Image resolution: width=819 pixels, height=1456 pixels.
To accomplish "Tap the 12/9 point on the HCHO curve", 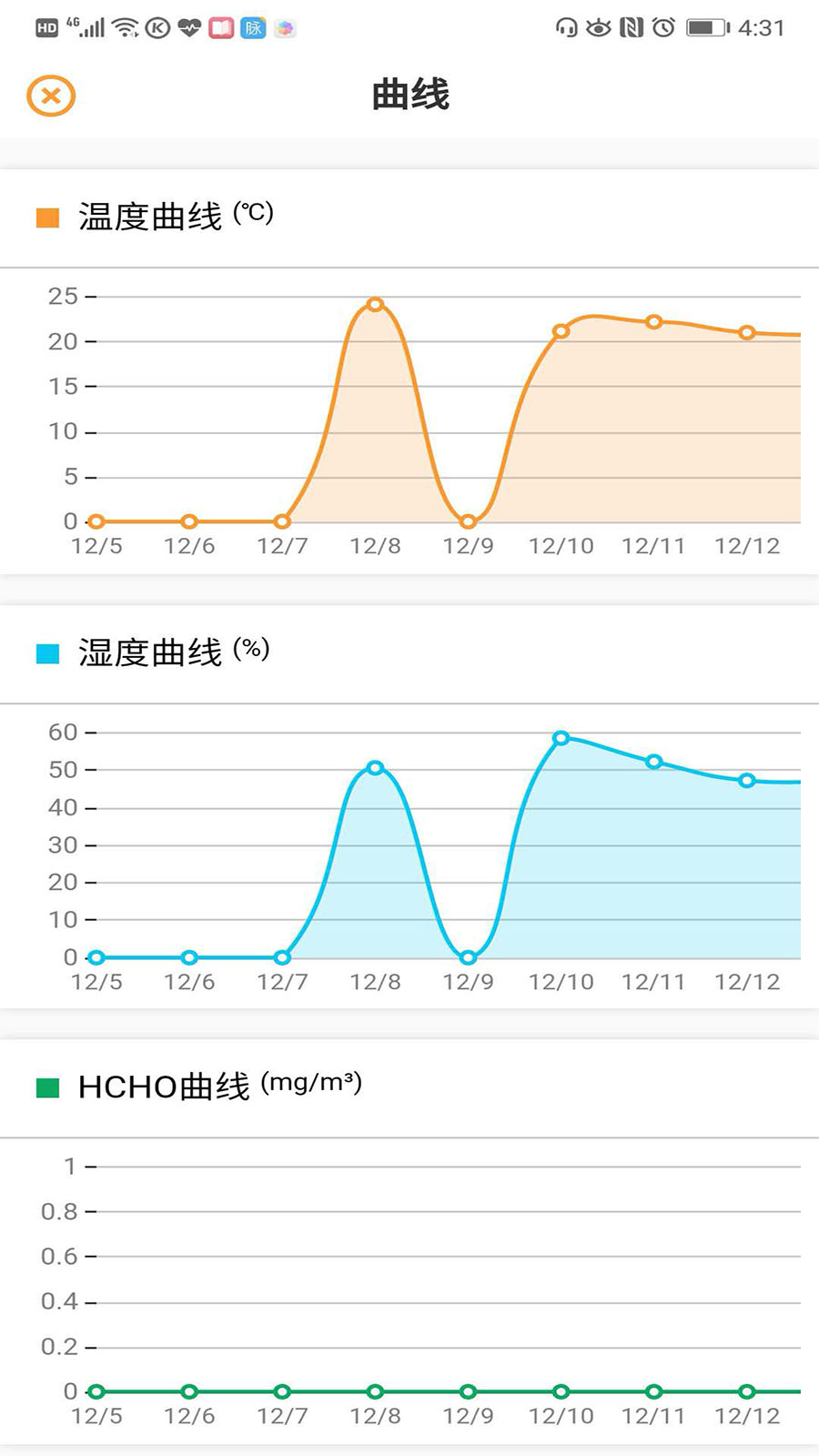I will coord(468,1391).
